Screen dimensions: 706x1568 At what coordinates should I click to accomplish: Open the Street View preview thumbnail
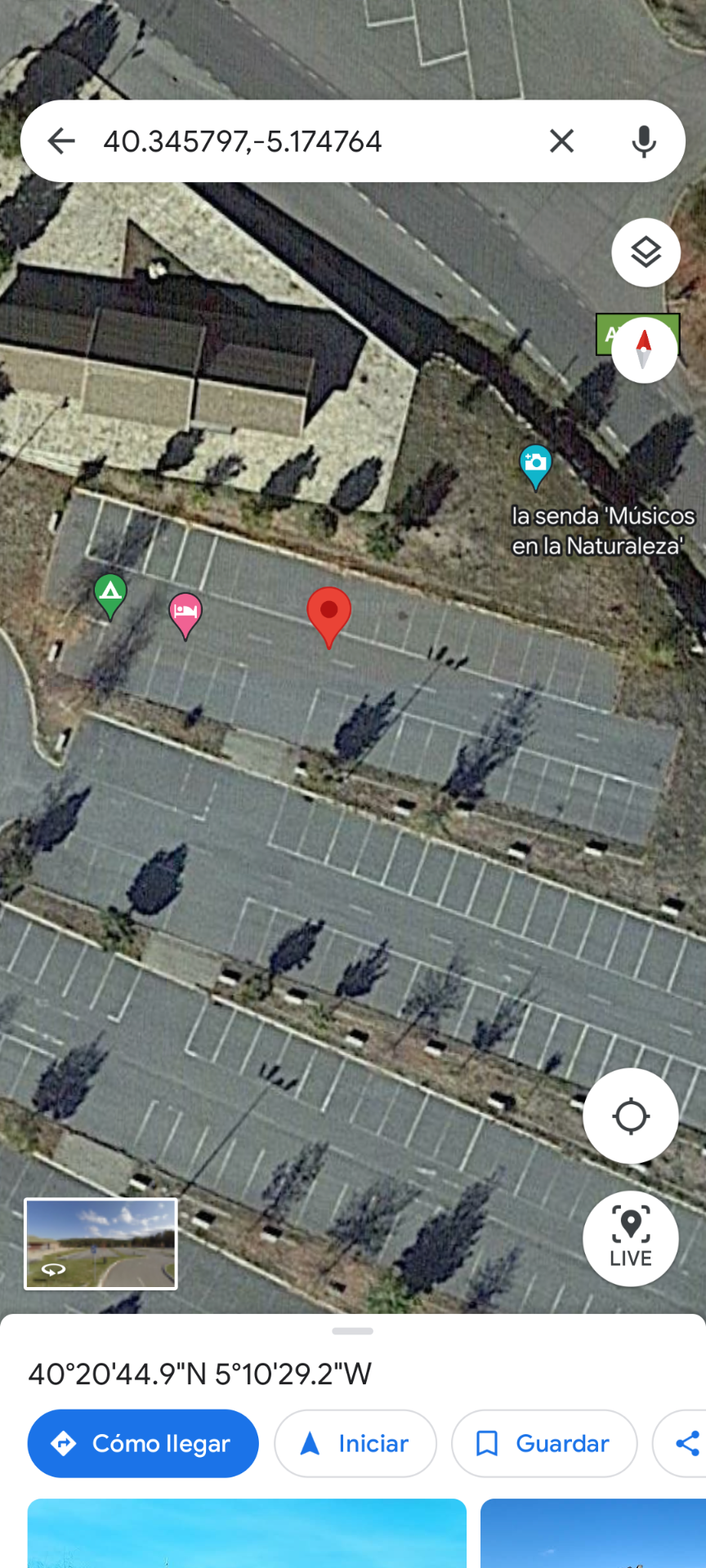(101, 1244)
